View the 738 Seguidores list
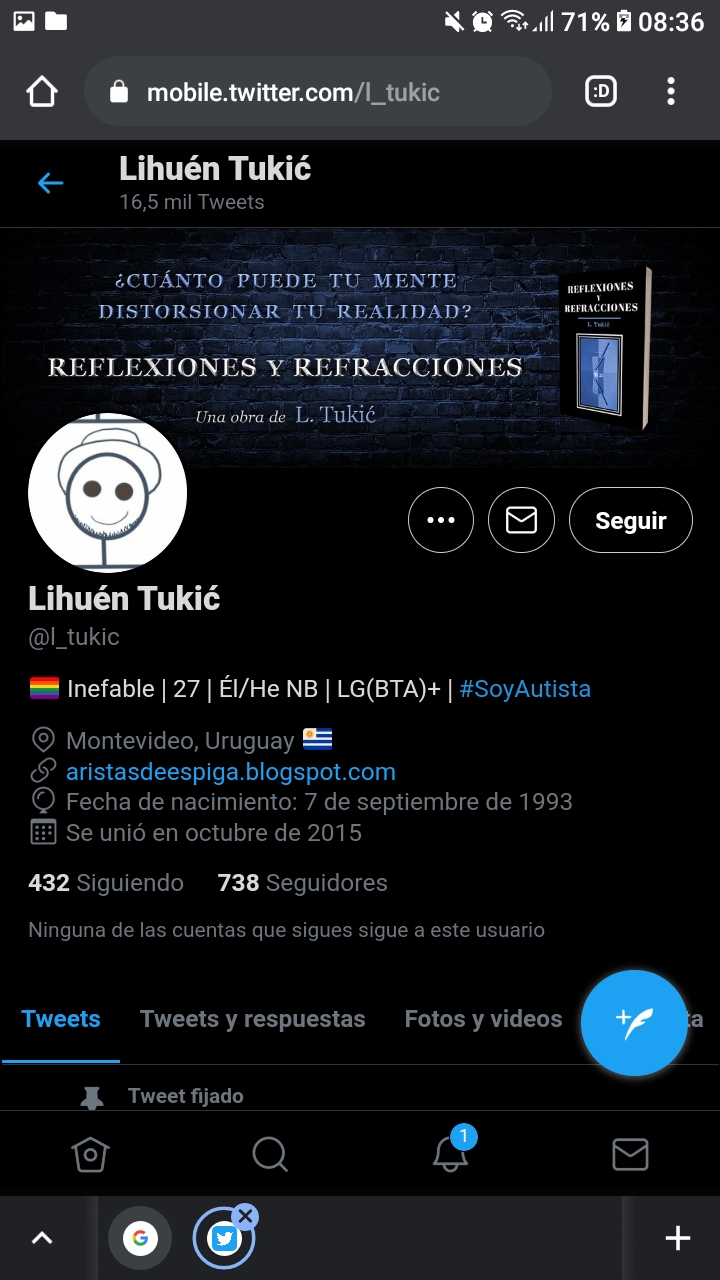 (x=302, y=883)
